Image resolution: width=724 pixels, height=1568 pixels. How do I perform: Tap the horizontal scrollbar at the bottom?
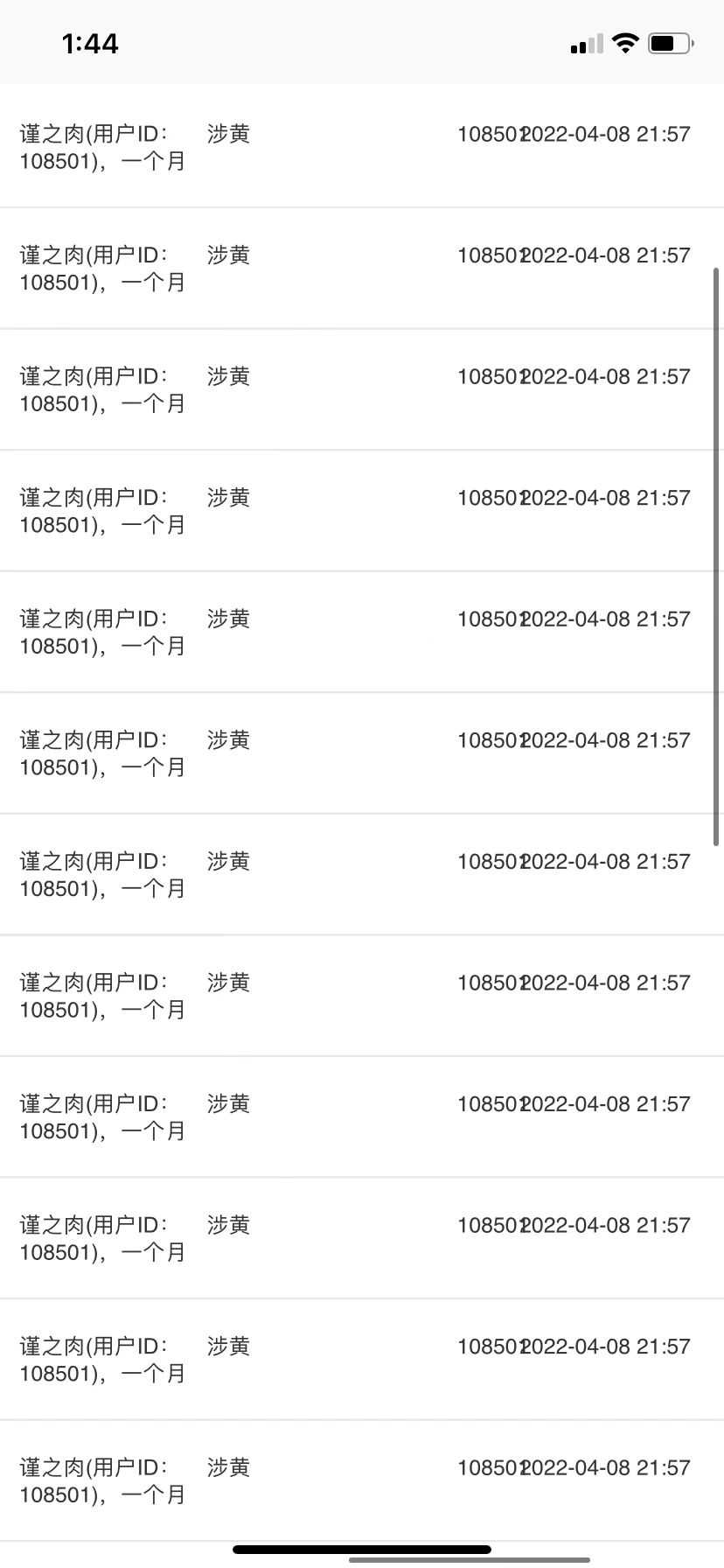[470, 1559]
